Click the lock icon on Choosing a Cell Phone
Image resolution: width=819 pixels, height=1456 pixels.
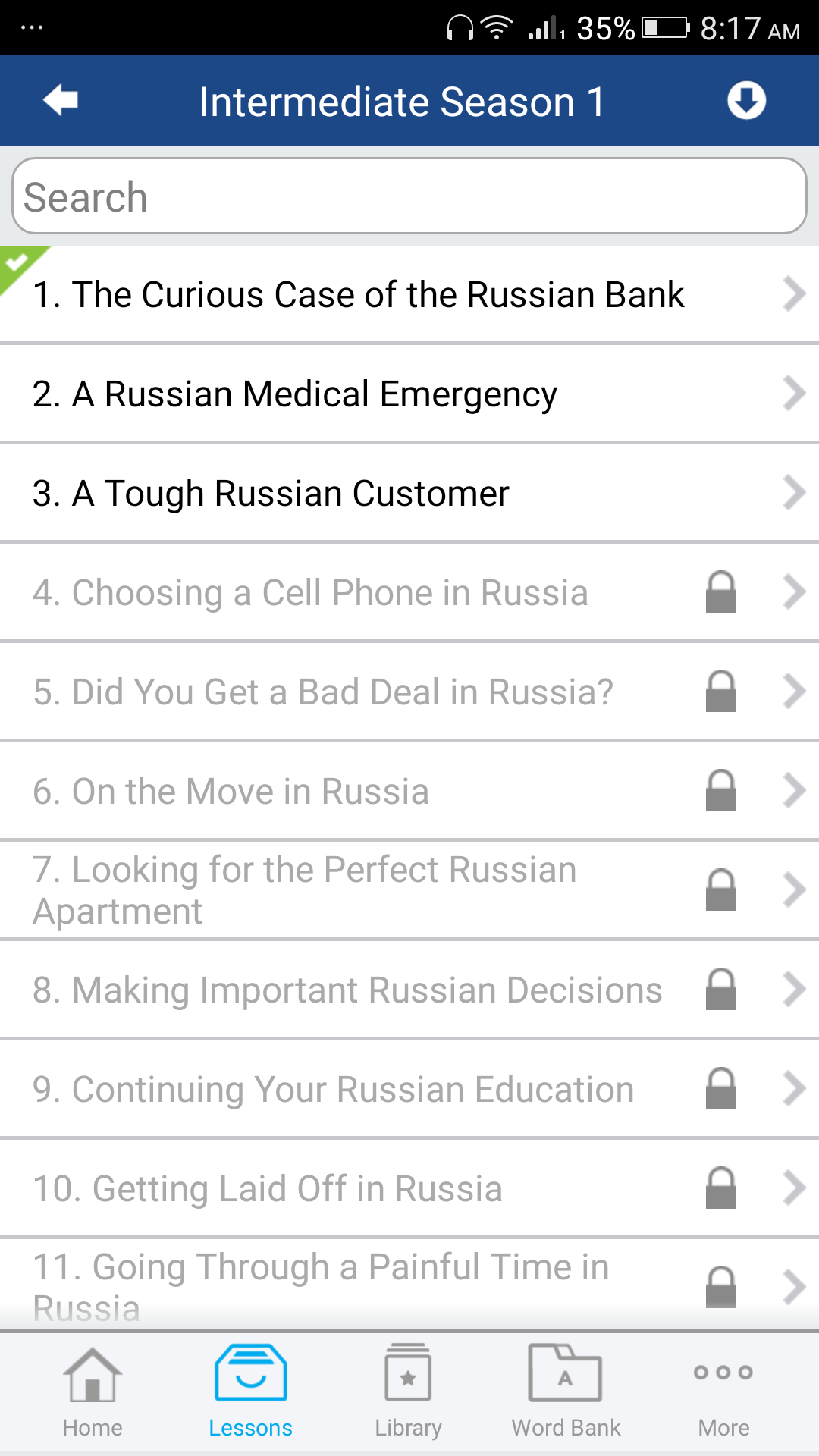click(x=720, y=592)
